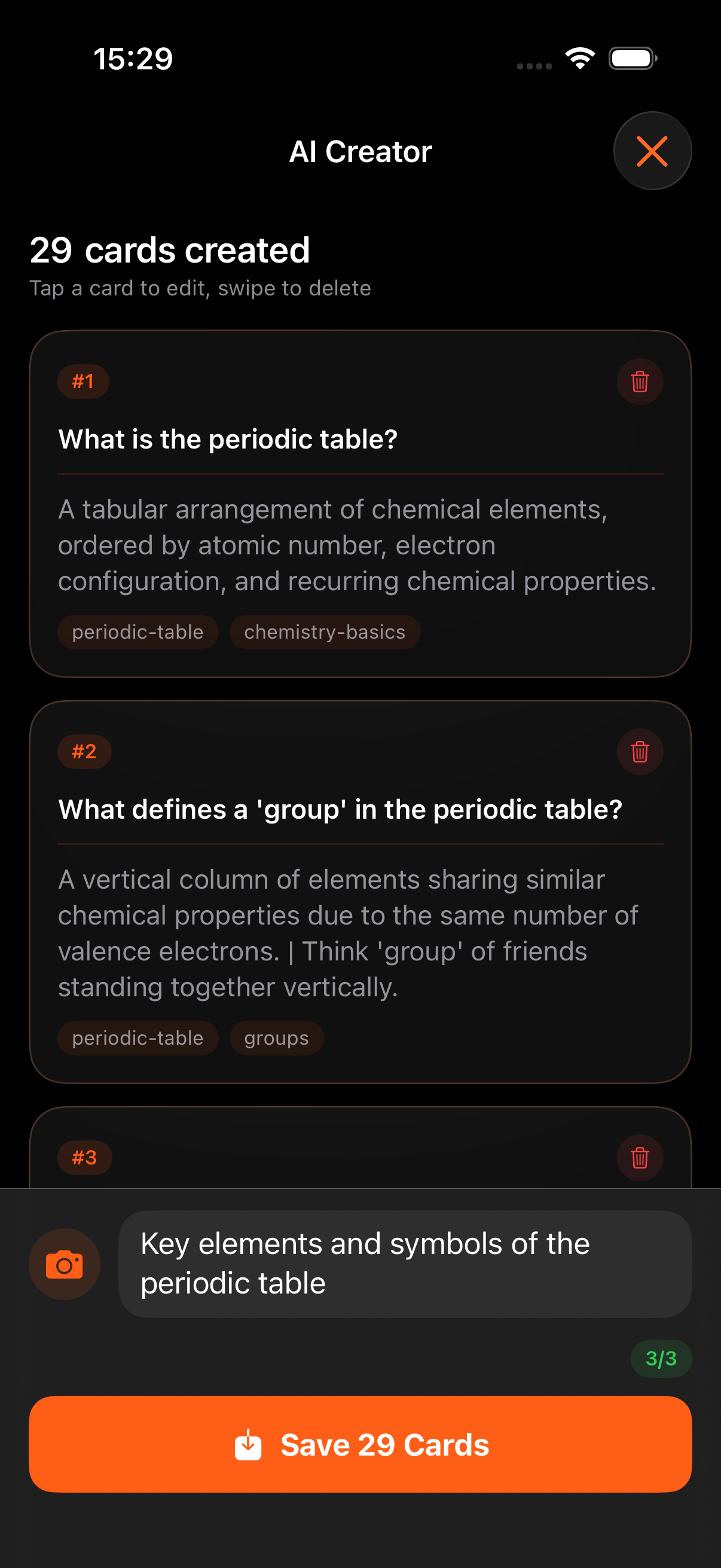Tap the clock in the status bar

134,58
